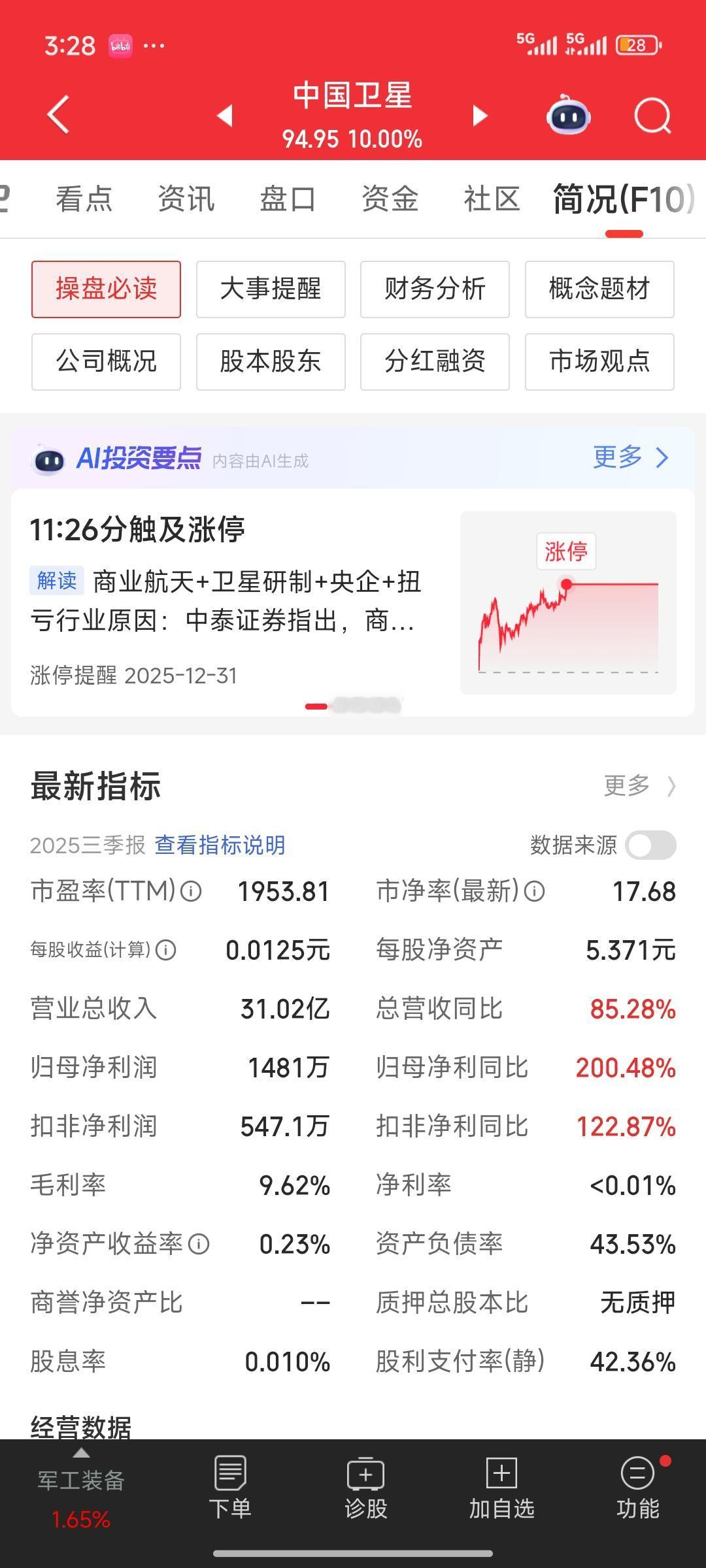
Task: Toggle the 数据来源 switch
Action: (650, 845)
